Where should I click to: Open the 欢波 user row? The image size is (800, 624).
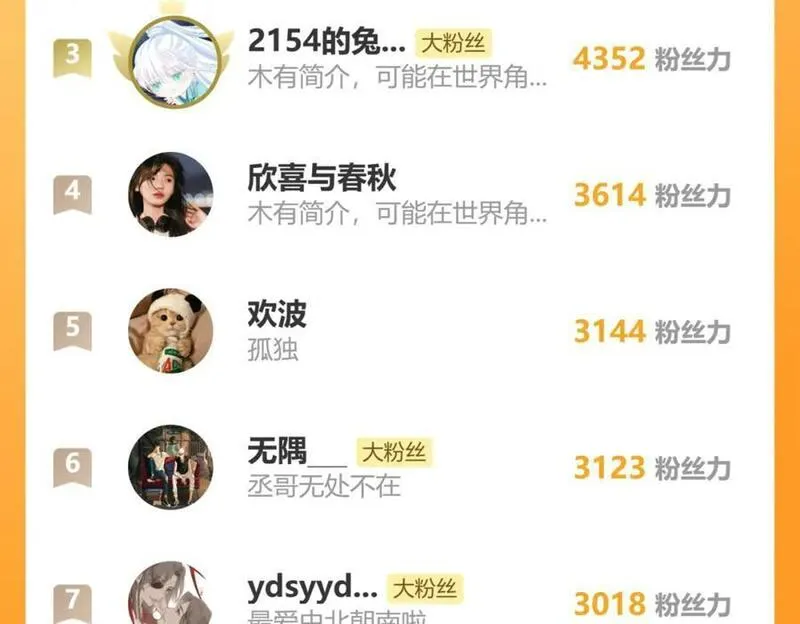pyautogui.click(x=399, y=331)
